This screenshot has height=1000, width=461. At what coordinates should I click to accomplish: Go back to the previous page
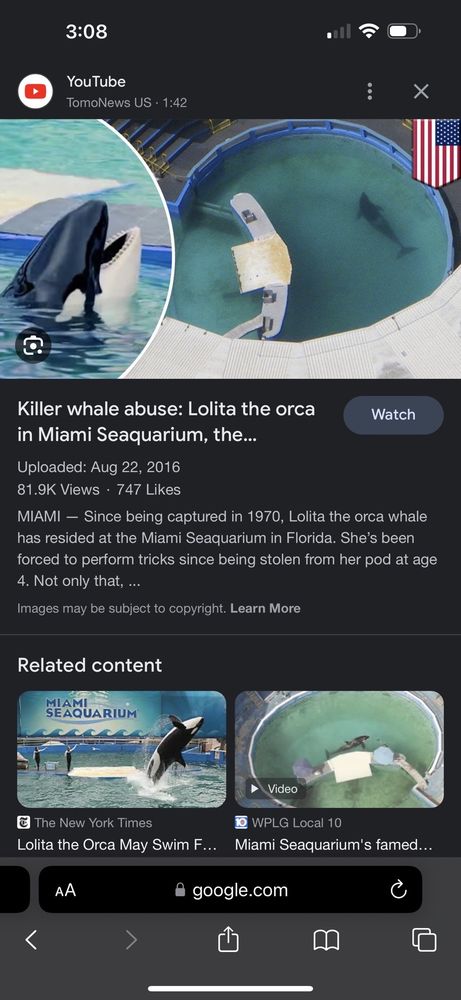31,939
